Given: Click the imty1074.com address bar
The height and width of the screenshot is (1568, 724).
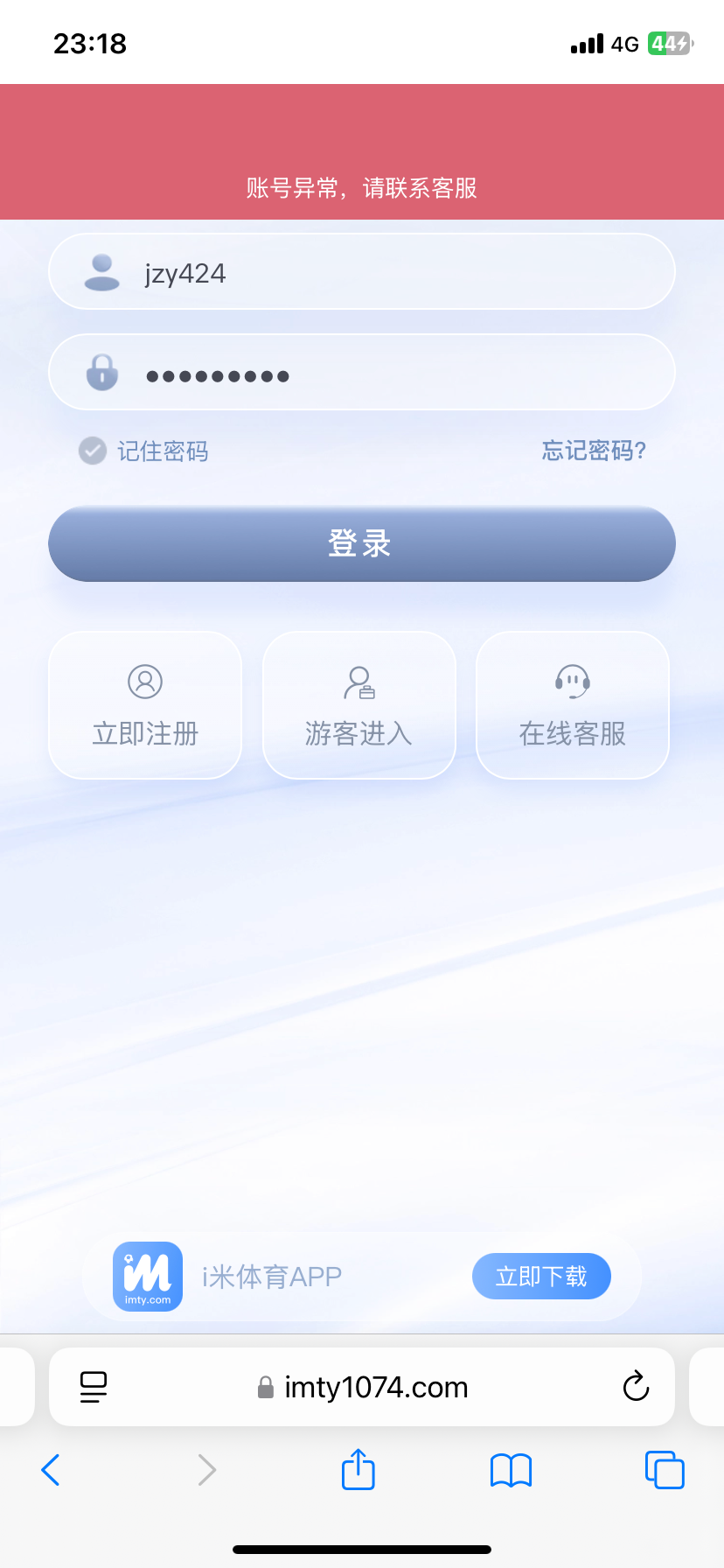Looking at the screenshot, I should (x=376, y=1386).
